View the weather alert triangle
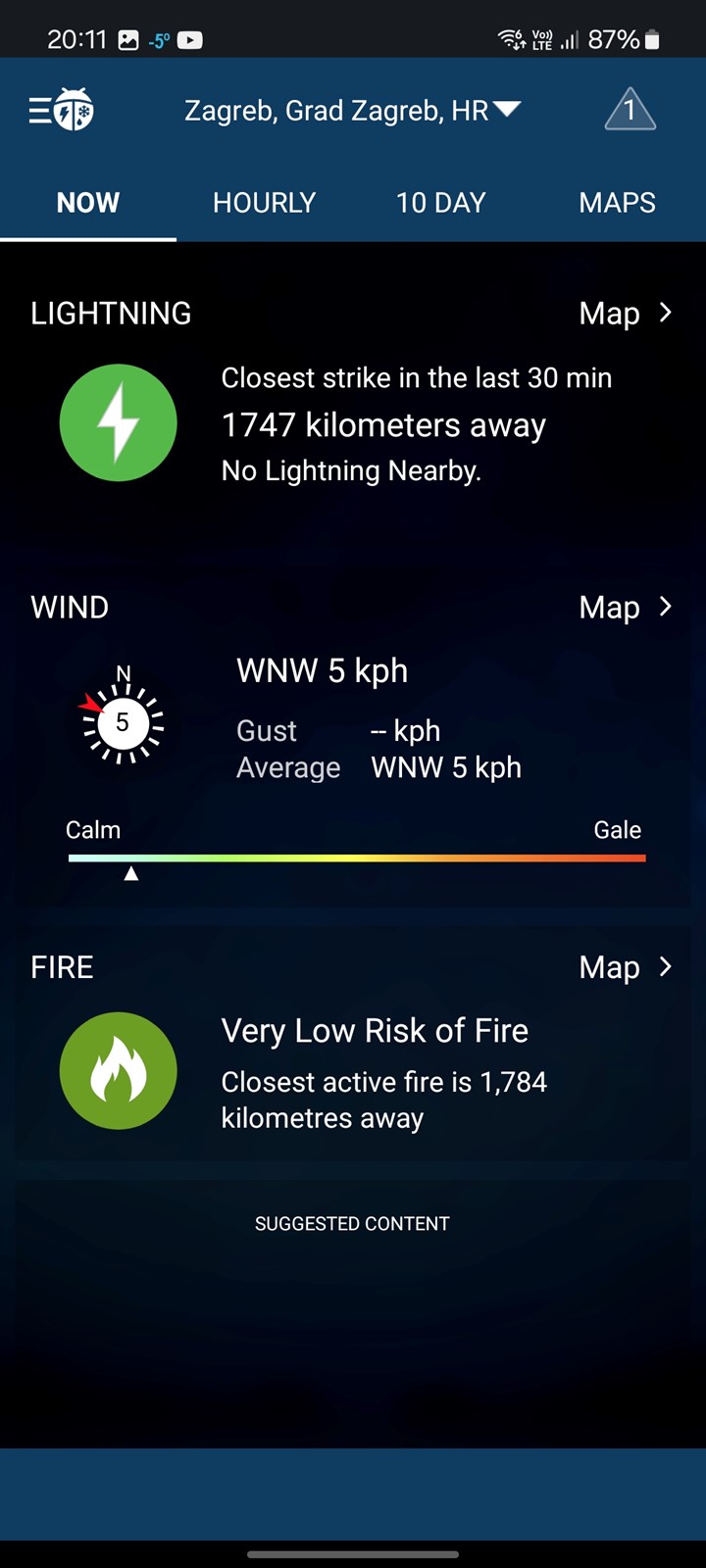This screenshot has height=1568, width=706. 630,109
